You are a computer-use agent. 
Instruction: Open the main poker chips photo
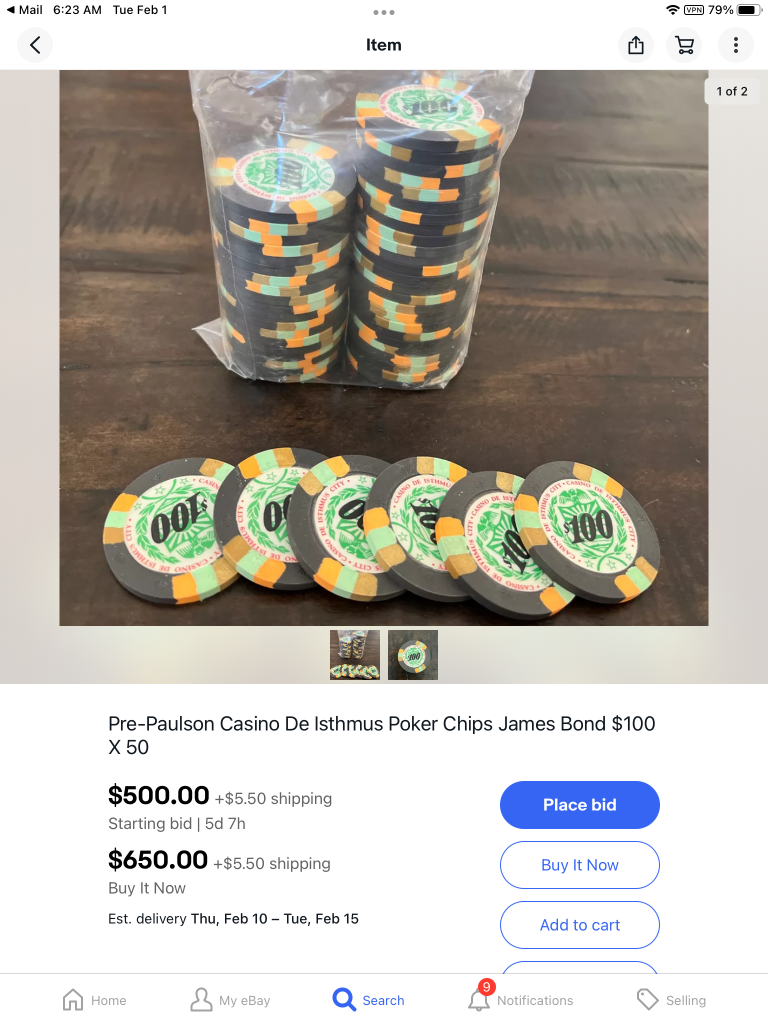[x=384, y=347]
